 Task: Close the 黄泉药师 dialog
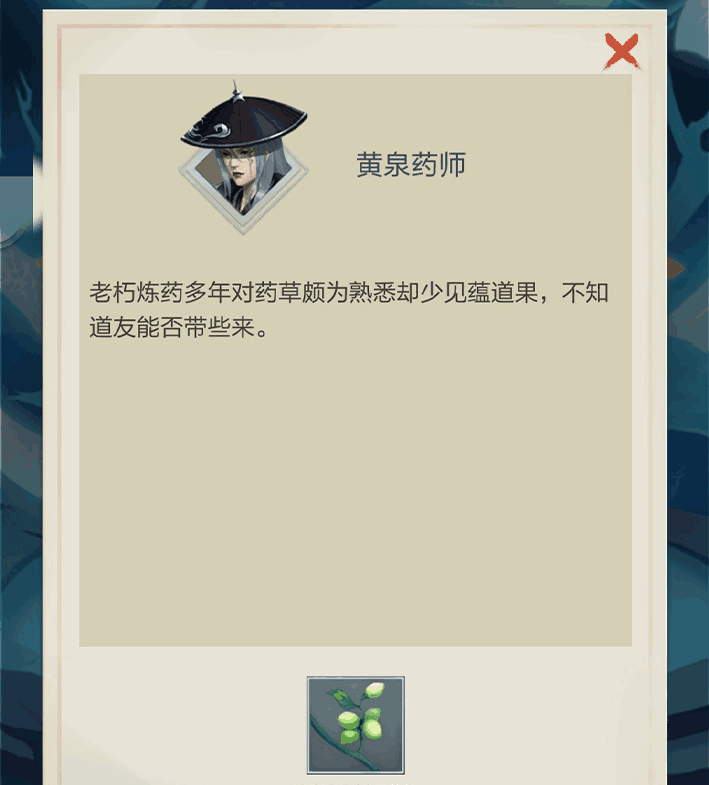pyautogui.click(x=621, y=51)
